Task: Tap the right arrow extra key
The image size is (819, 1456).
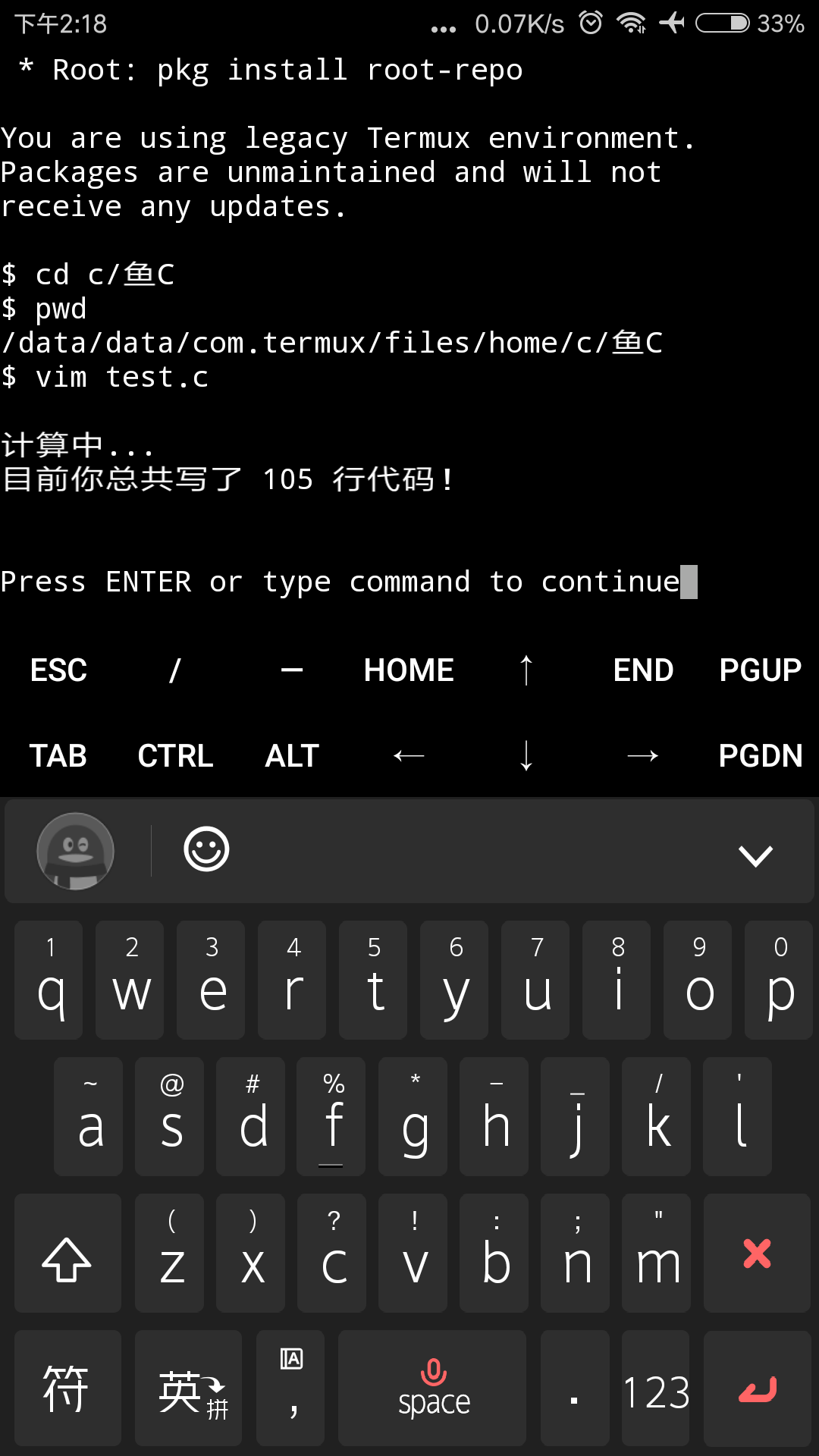Action: [x=643, y=756]
